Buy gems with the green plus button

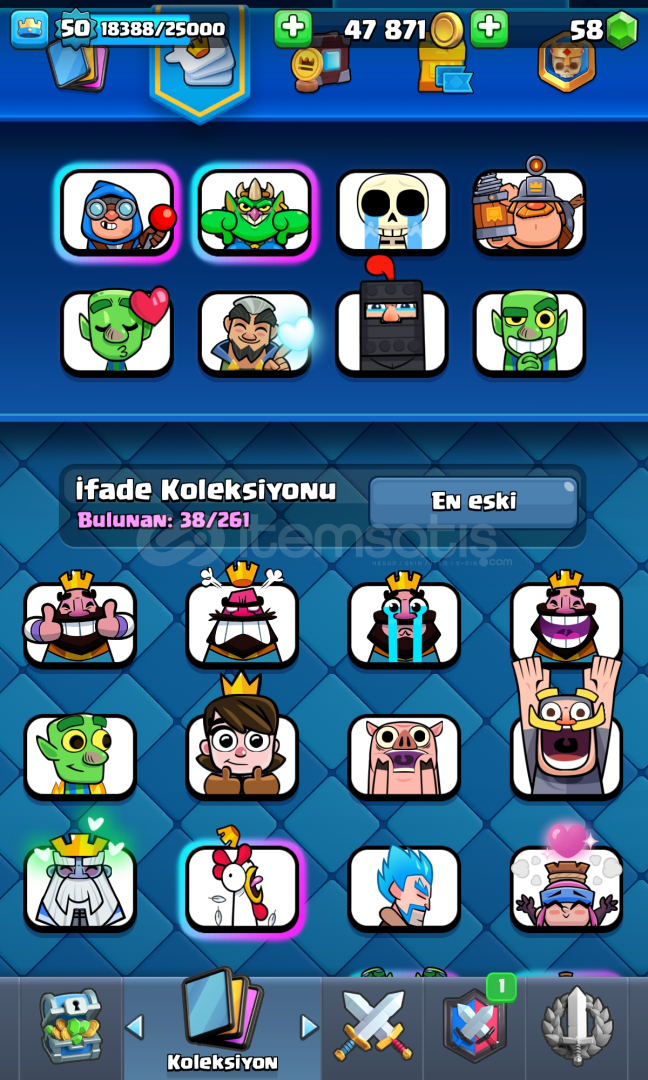point(489,29)
